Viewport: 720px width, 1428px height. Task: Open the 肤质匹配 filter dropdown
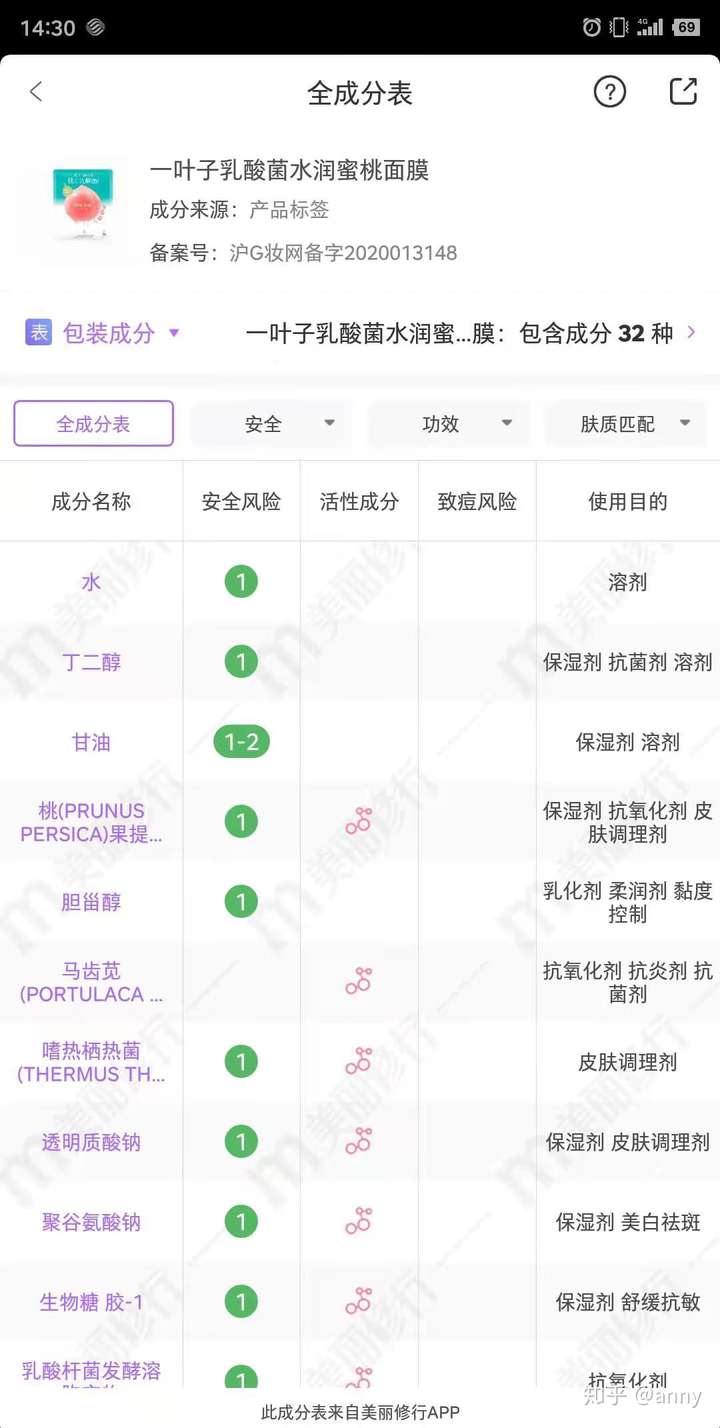626,424
